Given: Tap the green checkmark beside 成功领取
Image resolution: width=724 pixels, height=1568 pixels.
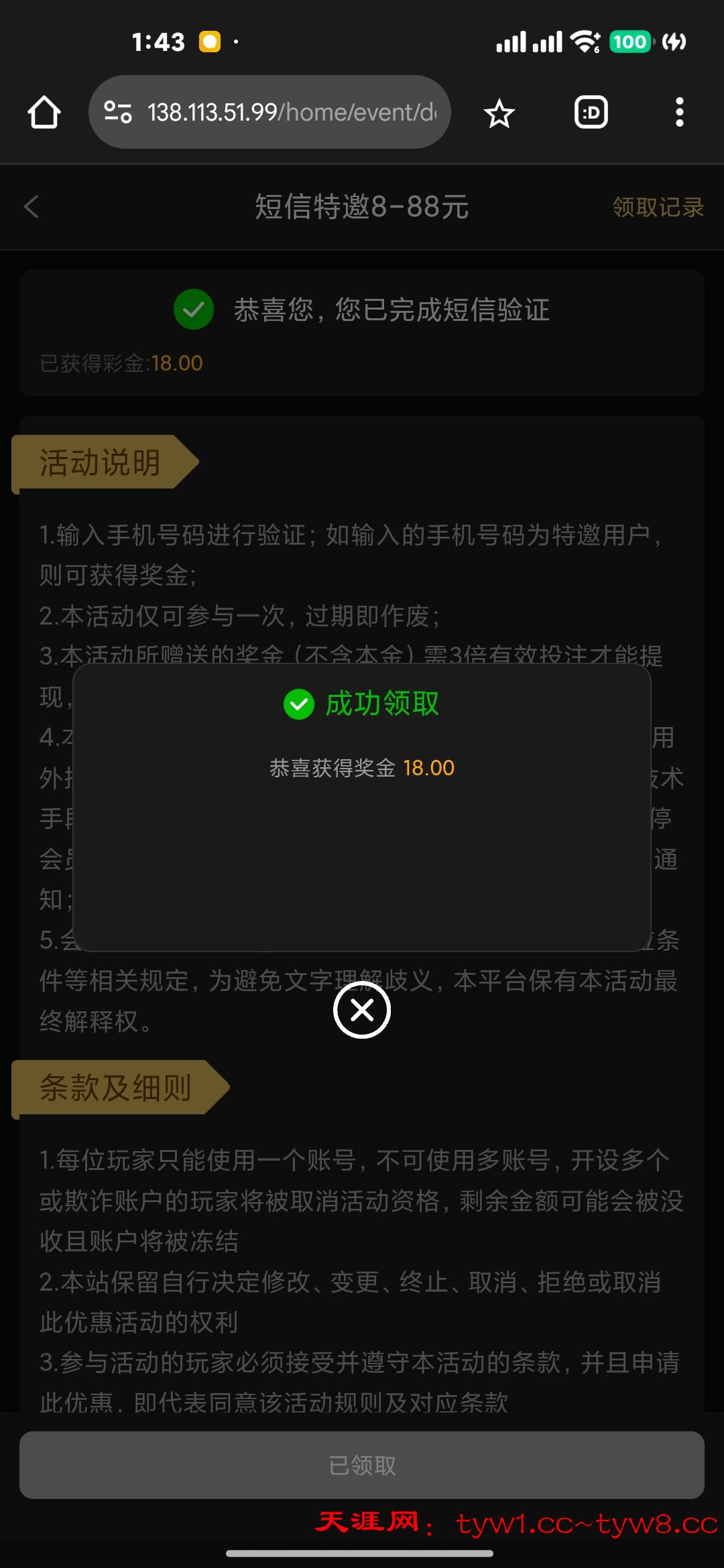Looking at the screenshot, I should click(x=300, y=706).
